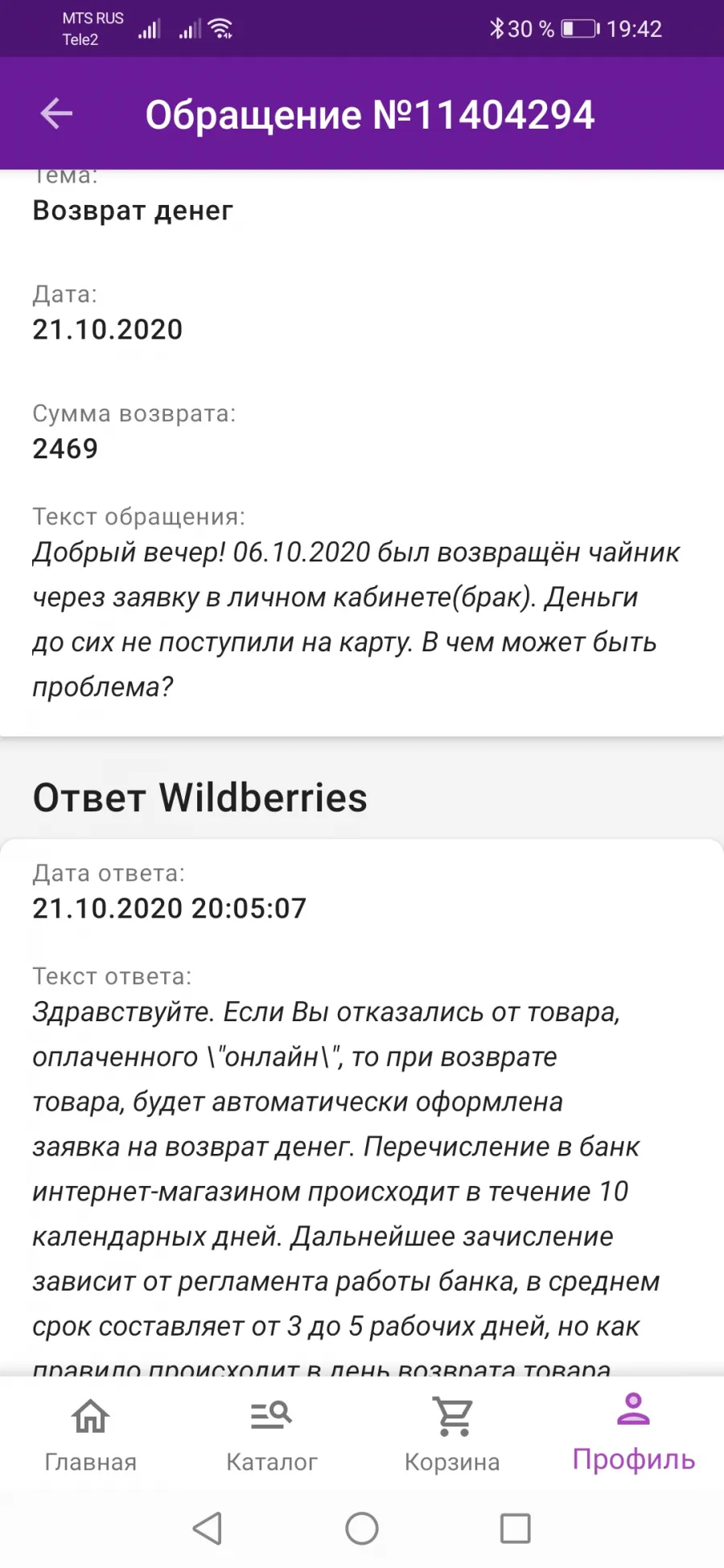
Task: Open the Каталог tab
Action: click(271, 1436)
